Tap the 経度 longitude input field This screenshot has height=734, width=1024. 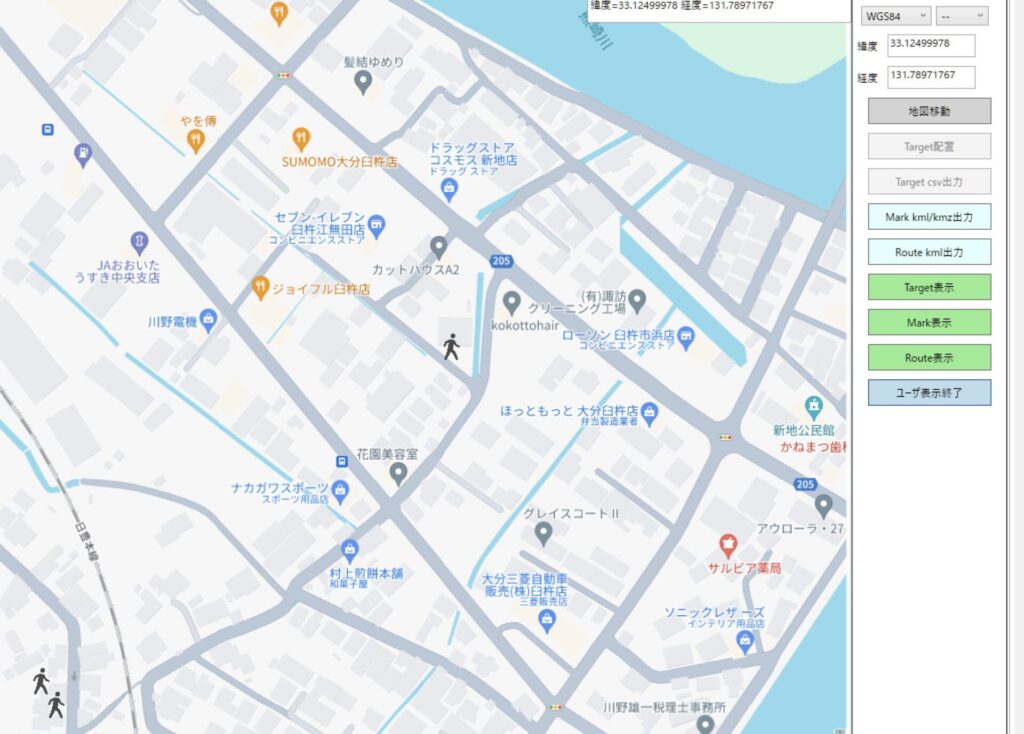[931, 76]
